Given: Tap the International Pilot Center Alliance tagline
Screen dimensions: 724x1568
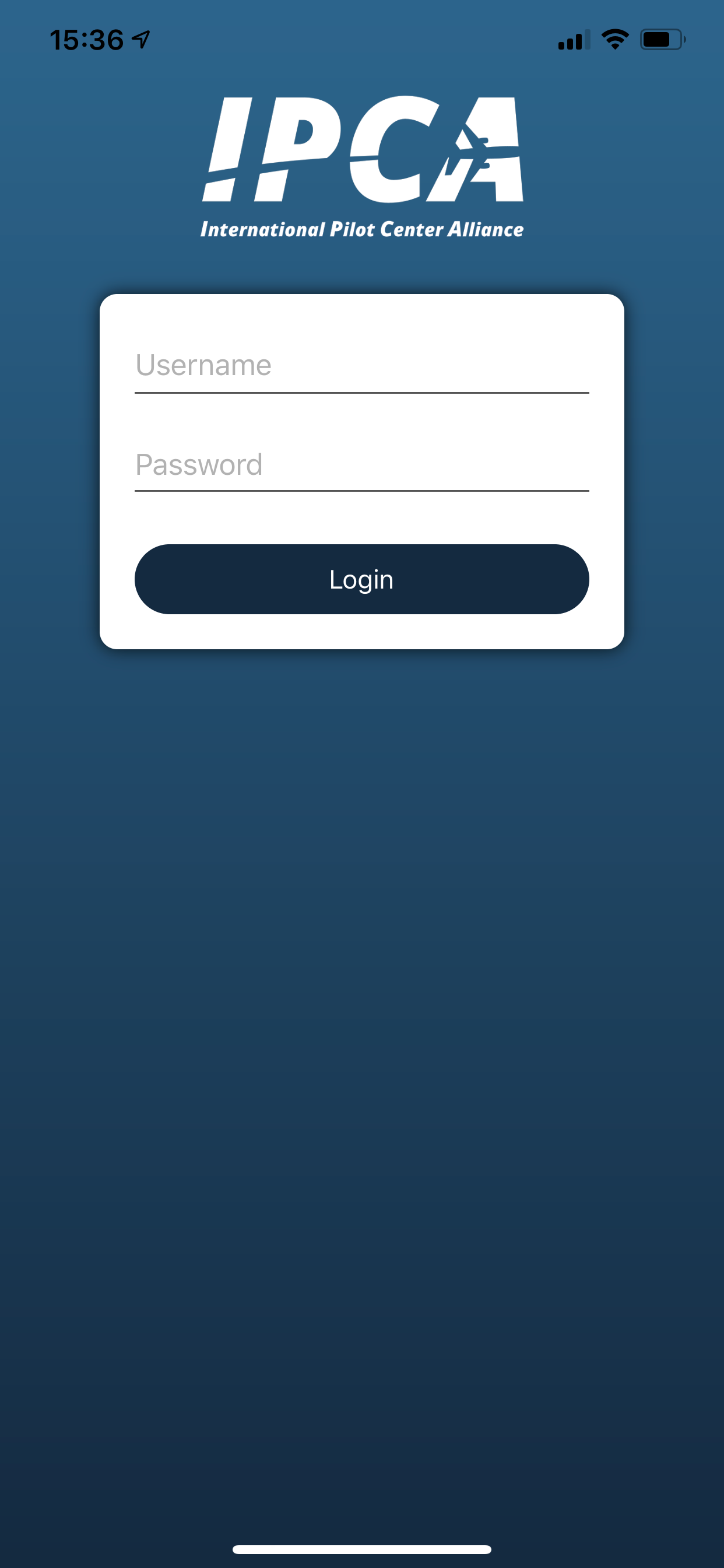Looking at the screenshot, I should coord(362,229).
